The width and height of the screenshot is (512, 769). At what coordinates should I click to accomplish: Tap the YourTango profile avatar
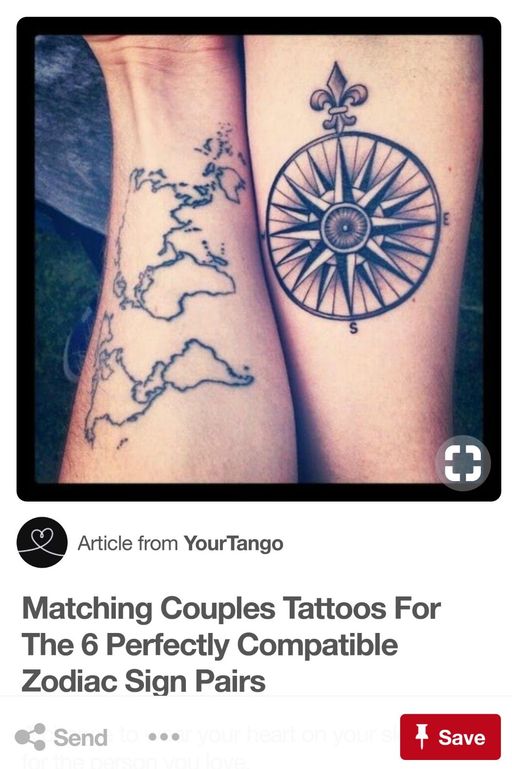tap(42, 542)
